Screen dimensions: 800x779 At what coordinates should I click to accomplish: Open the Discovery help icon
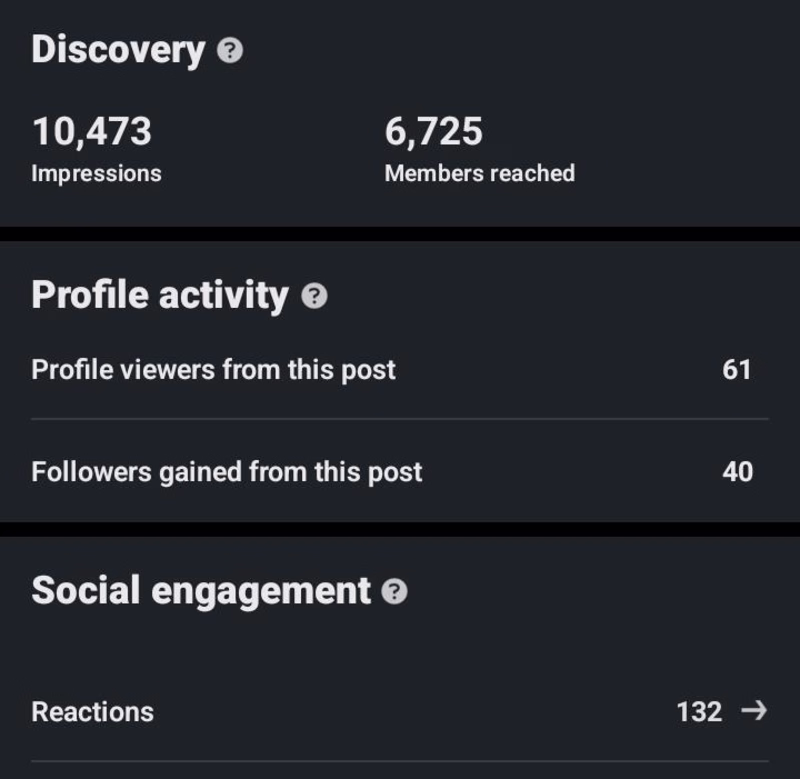(x=230, y=51)
